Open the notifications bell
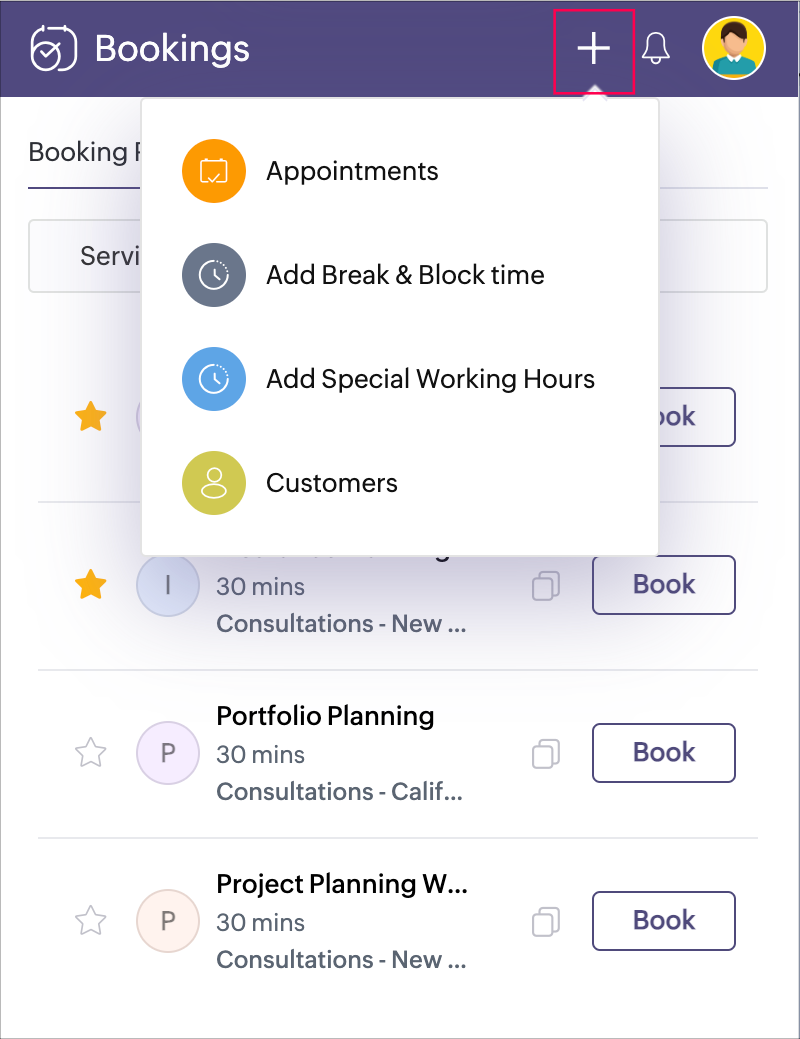The image size is (800, 1039). pos(656,49)
